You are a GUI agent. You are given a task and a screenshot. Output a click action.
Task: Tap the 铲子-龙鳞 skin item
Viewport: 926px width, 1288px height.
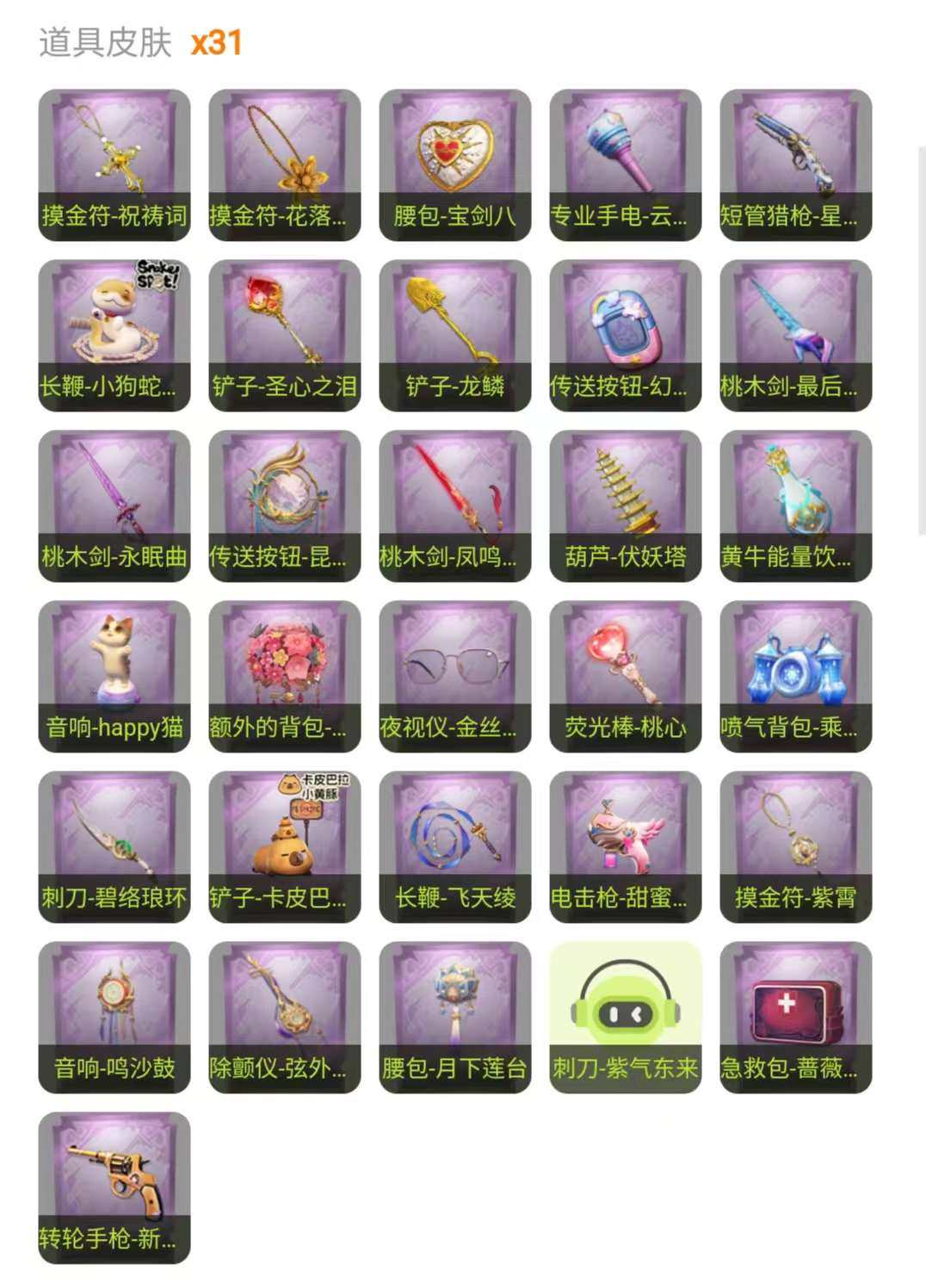point(454,335)
